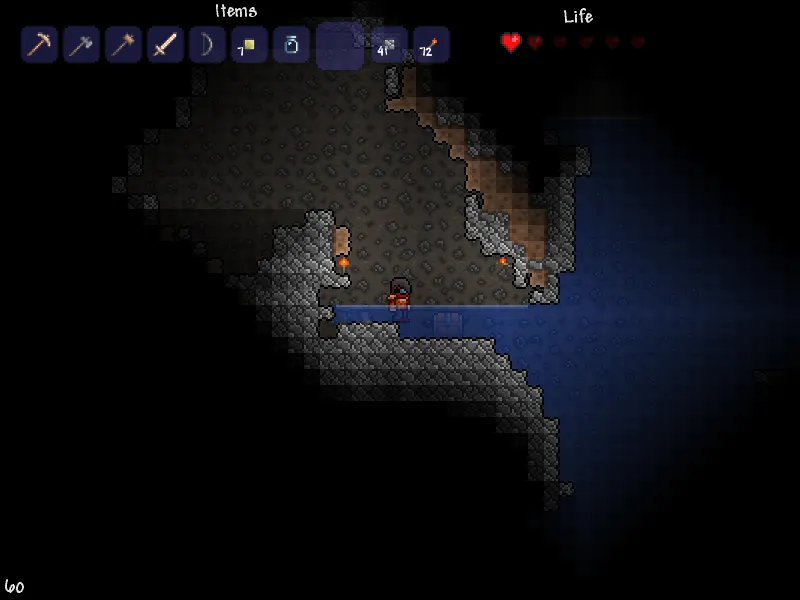The image size is (800, 600).
Task: Pick the glass bottle slot
Action: click(x=291, y=45)
